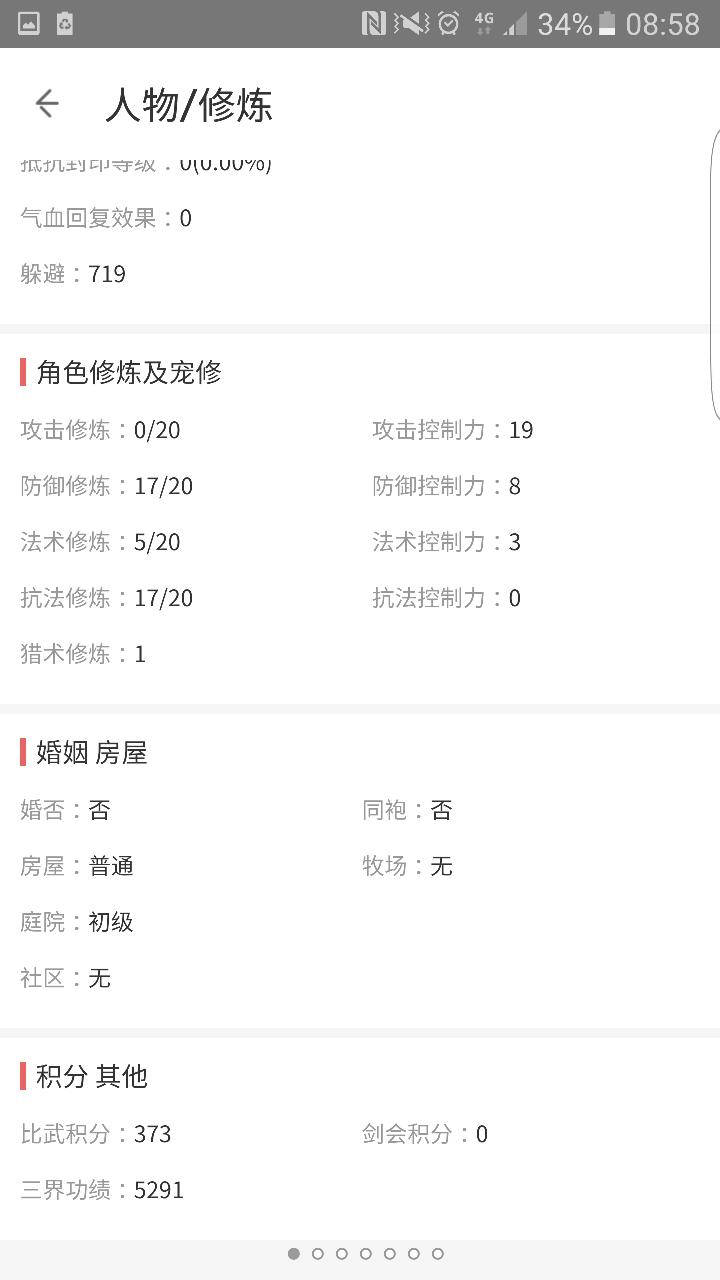Select the last page indicator dot

(x=438, y=1253)
